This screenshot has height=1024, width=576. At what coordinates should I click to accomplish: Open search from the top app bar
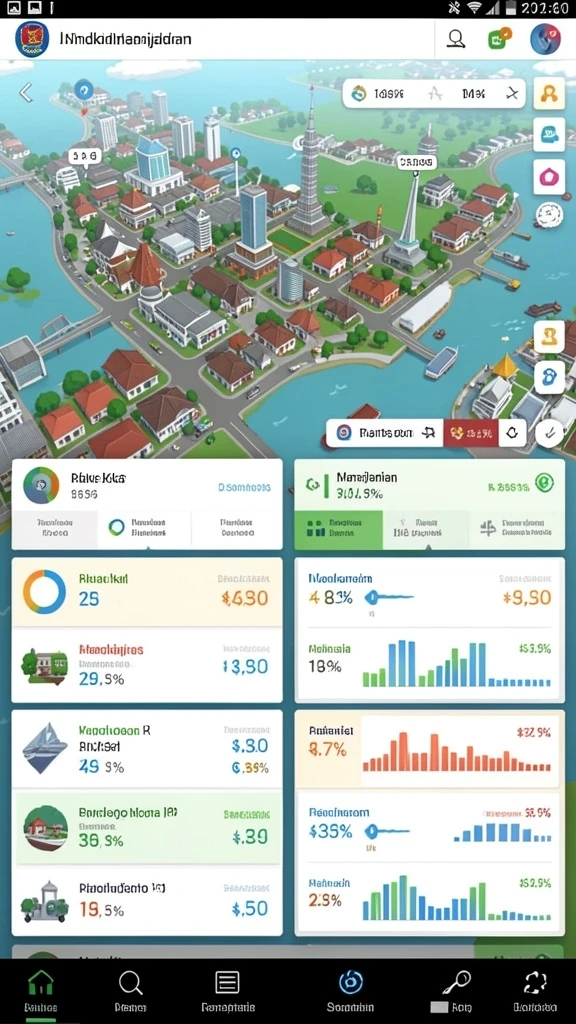pyautogui.click(x=456, y=39)
